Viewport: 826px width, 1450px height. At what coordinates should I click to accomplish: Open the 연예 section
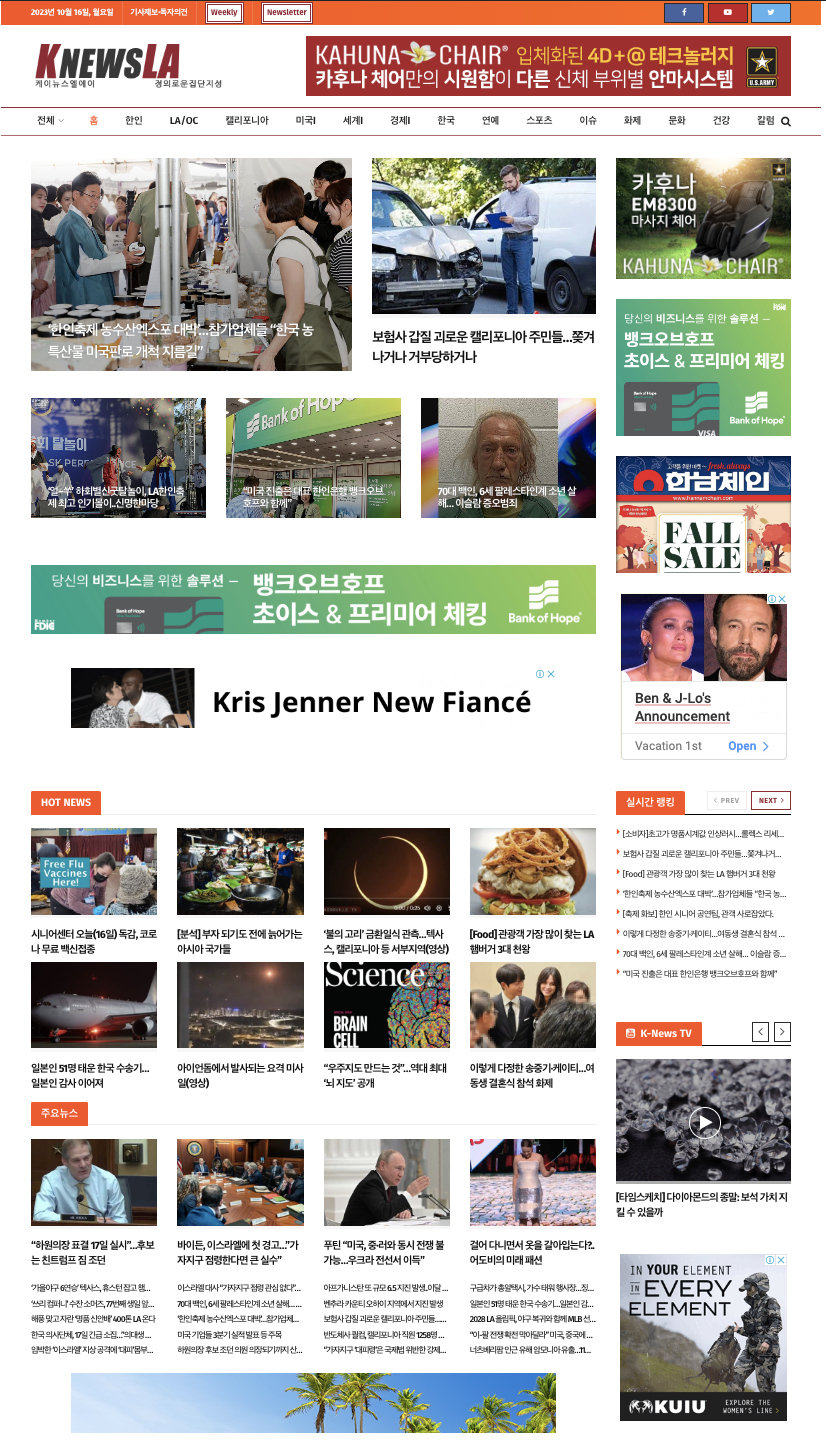(x=490, y=121)
